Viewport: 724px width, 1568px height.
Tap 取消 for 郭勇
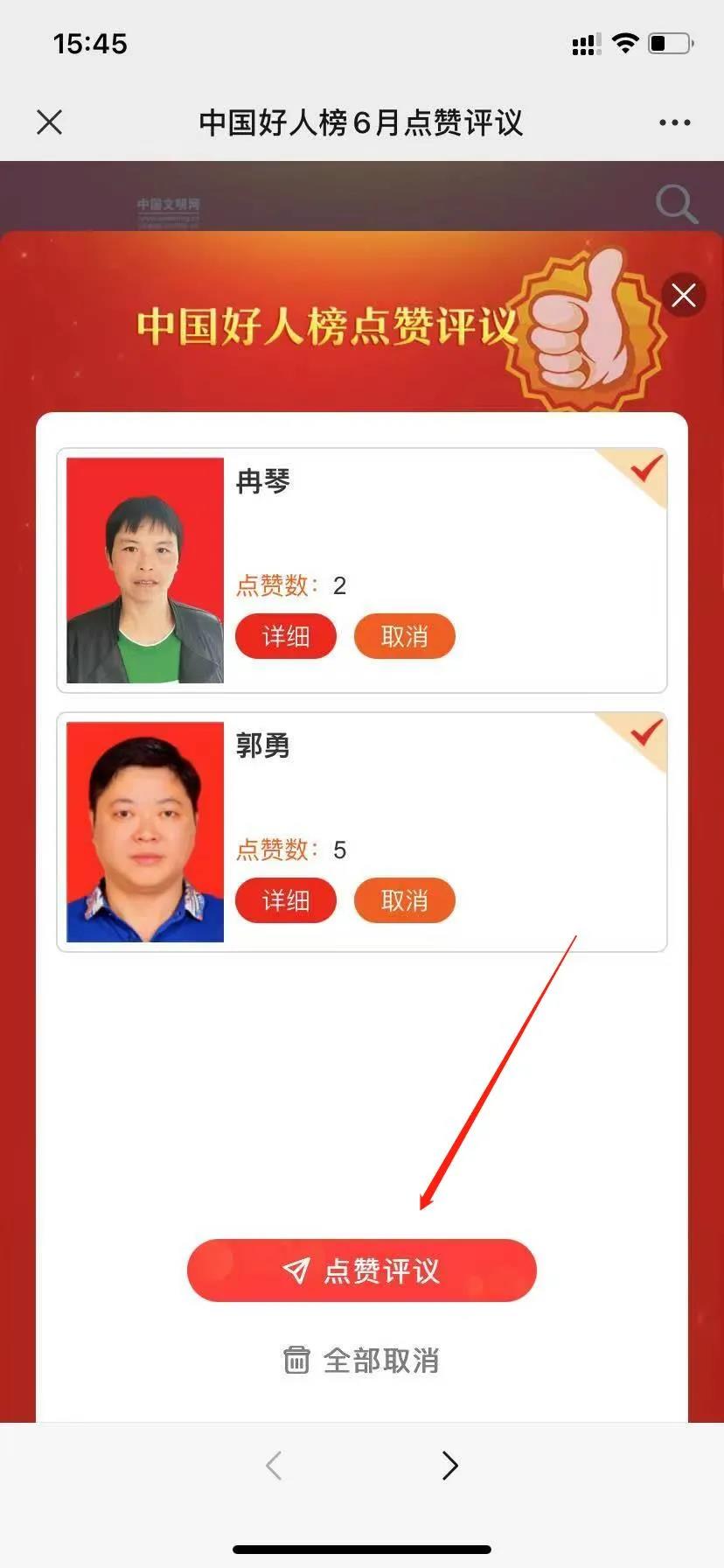404,900
